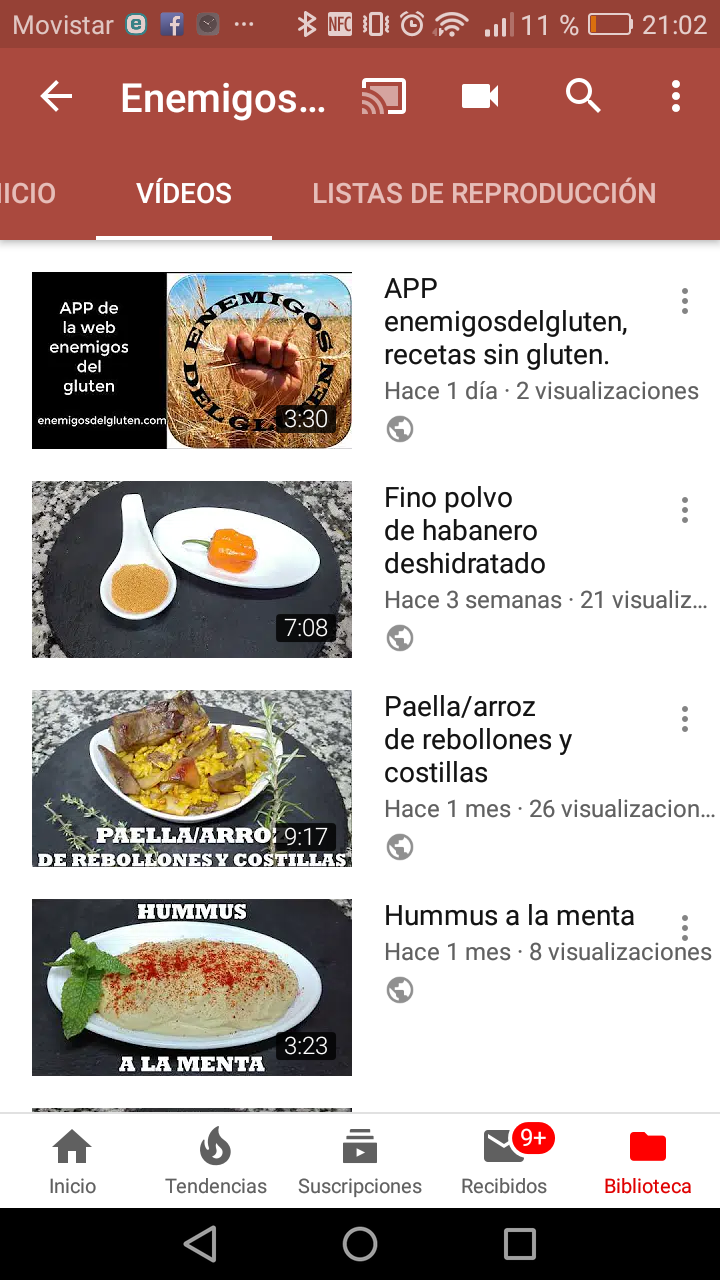The width and height of the screenshot is (720, 1280).
Task: Open the Suscripciones tab
Action: [x=360, y=1161]
